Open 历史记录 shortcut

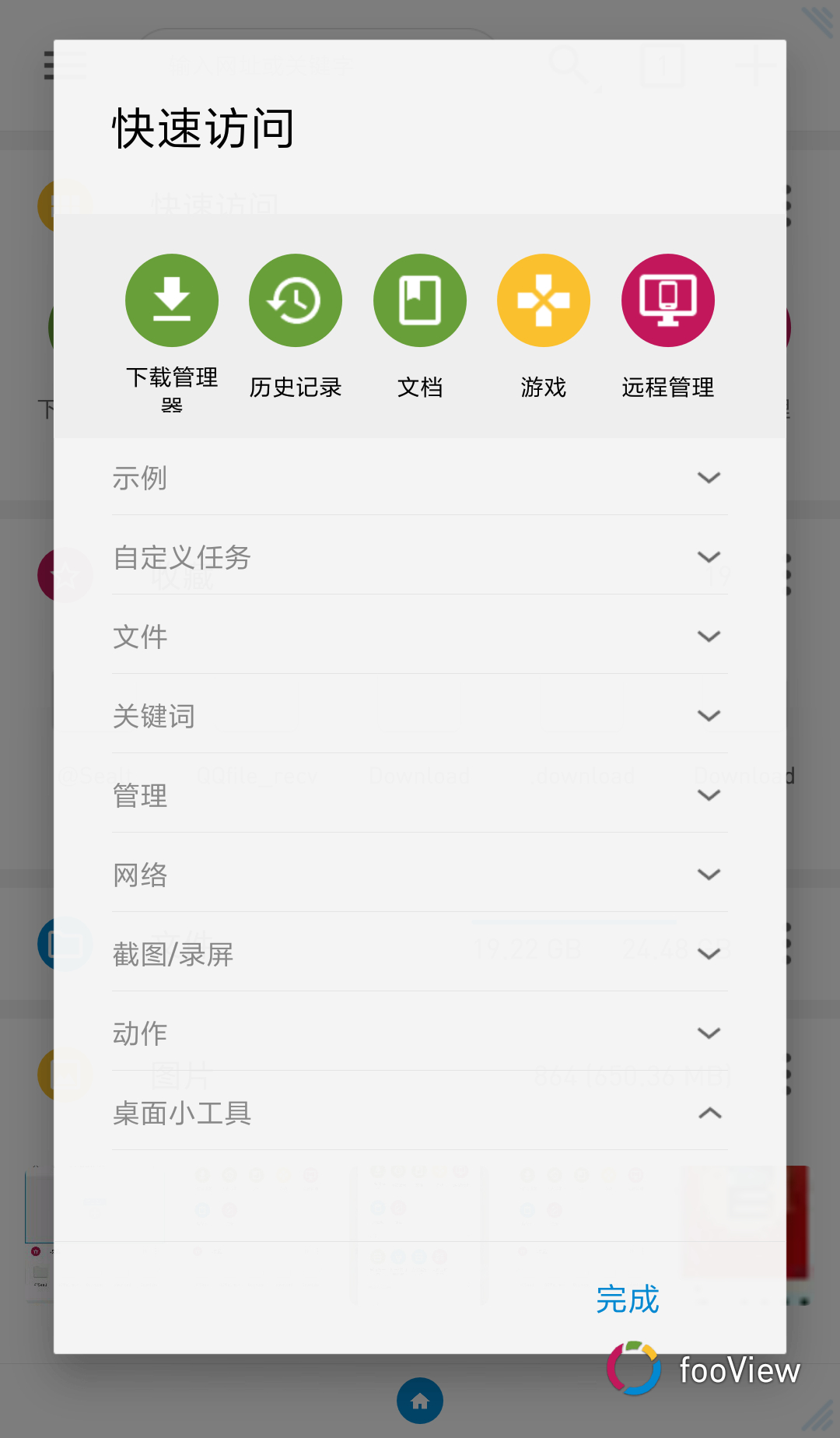(x=296, y=301)
